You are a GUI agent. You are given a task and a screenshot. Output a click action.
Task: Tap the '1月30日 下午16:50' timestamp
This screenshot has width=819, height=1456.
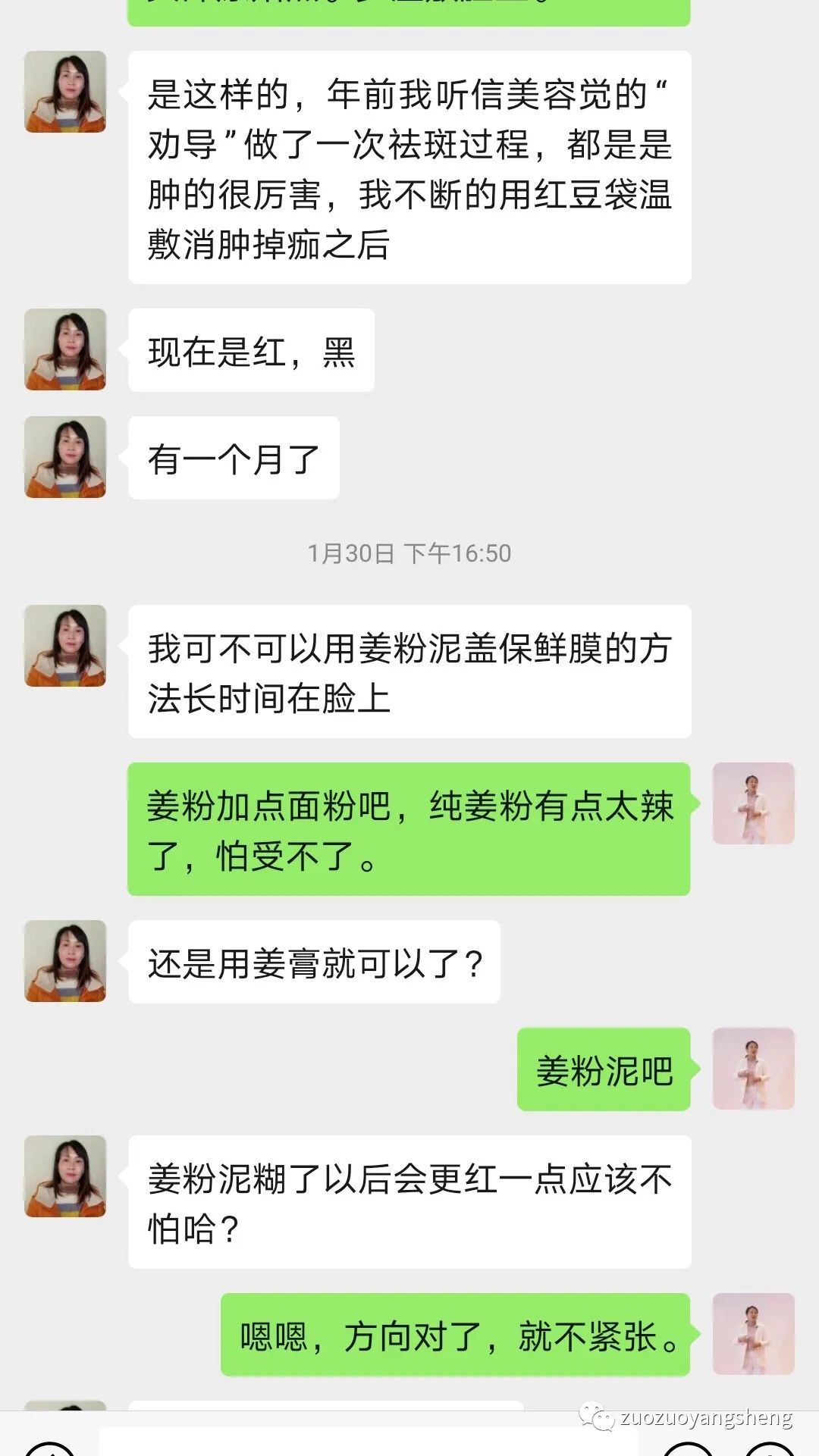point(409,555)
